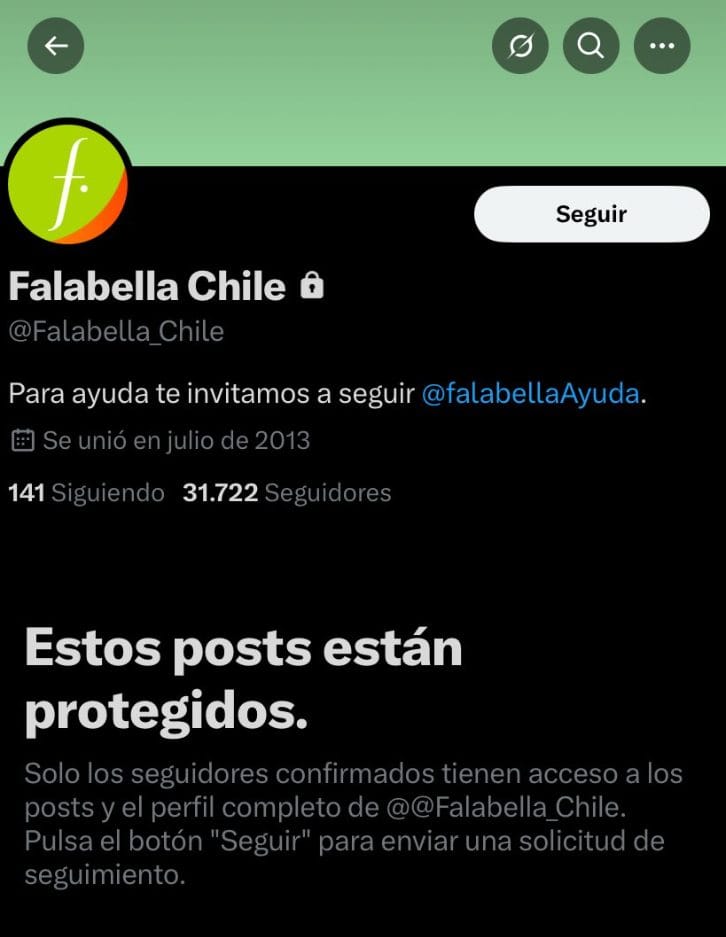
Task: Go back using the arrow icon
Action: pyautogui.click(x=56, y=45)
